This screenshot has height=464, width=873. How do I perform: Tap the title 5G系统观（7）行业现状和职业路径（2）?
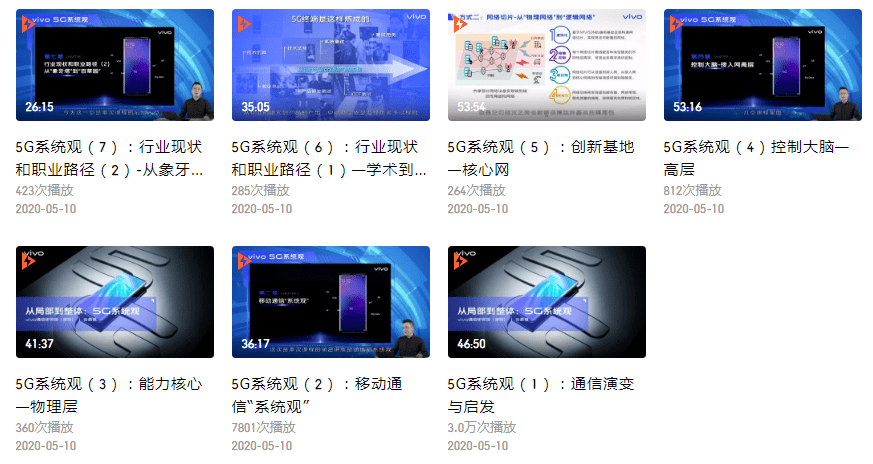click(x=109, y=158)
